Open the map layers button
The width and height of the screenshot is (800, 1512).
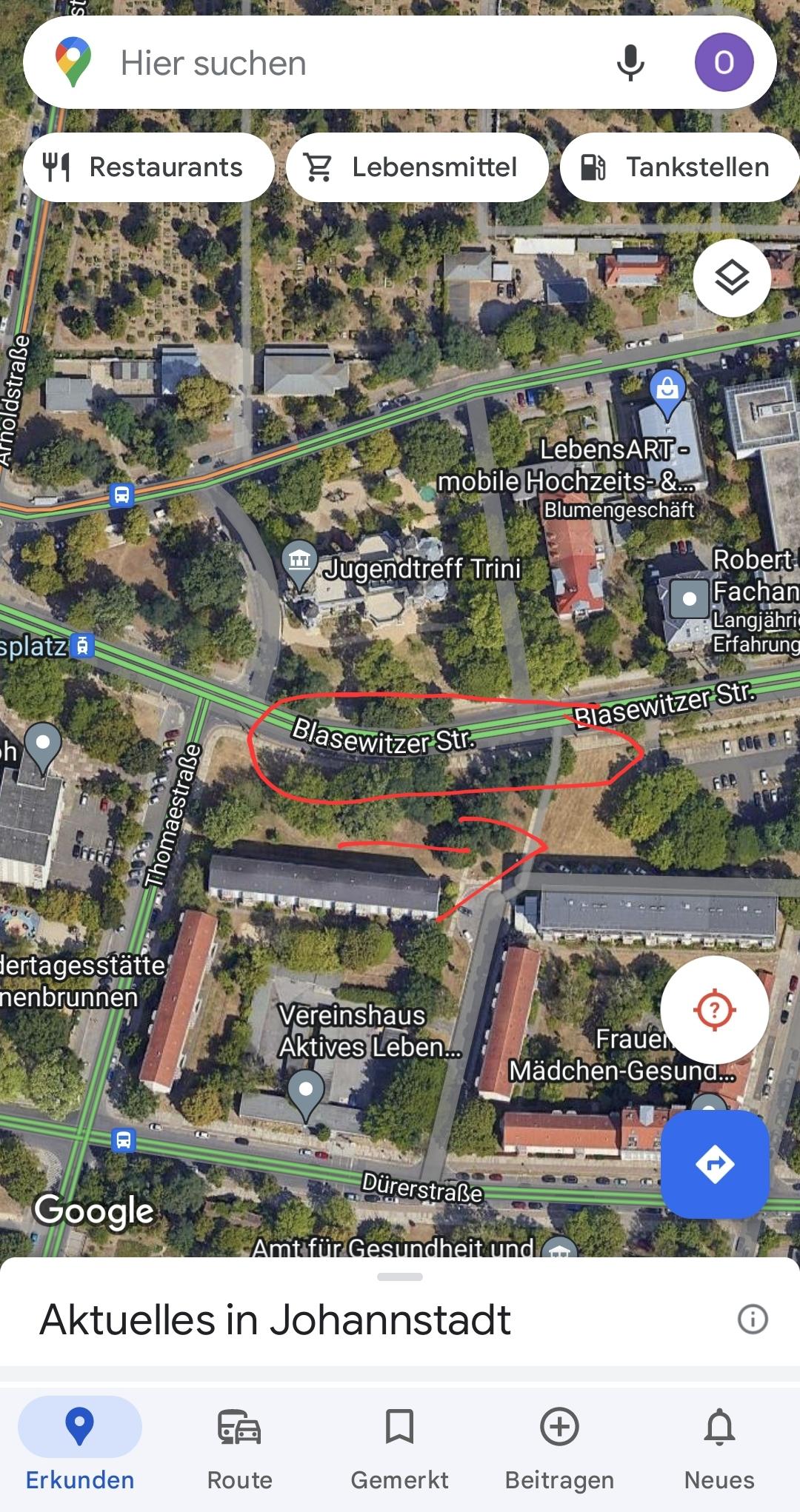[731, 278]
